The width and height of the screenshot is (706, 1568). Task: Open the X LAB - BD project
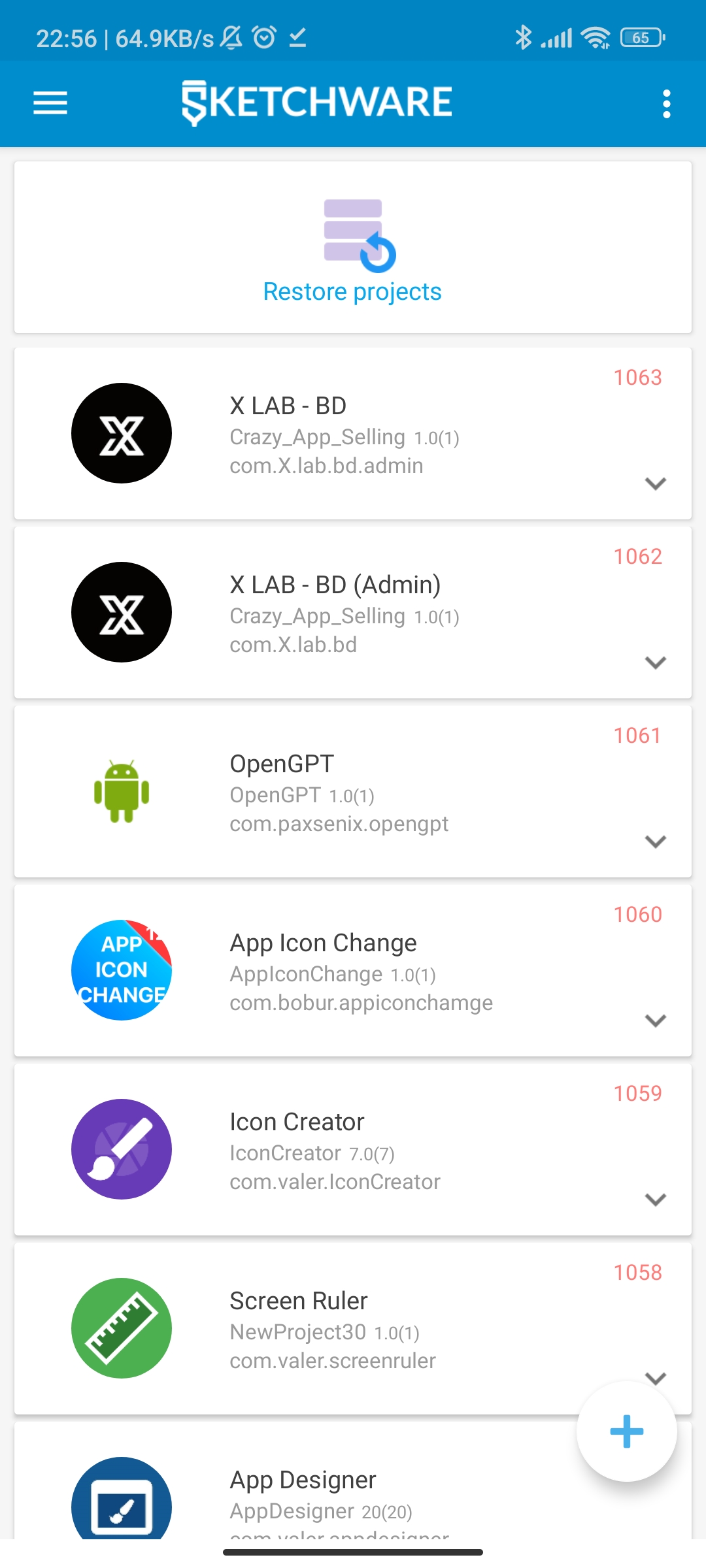coord(353,434)
